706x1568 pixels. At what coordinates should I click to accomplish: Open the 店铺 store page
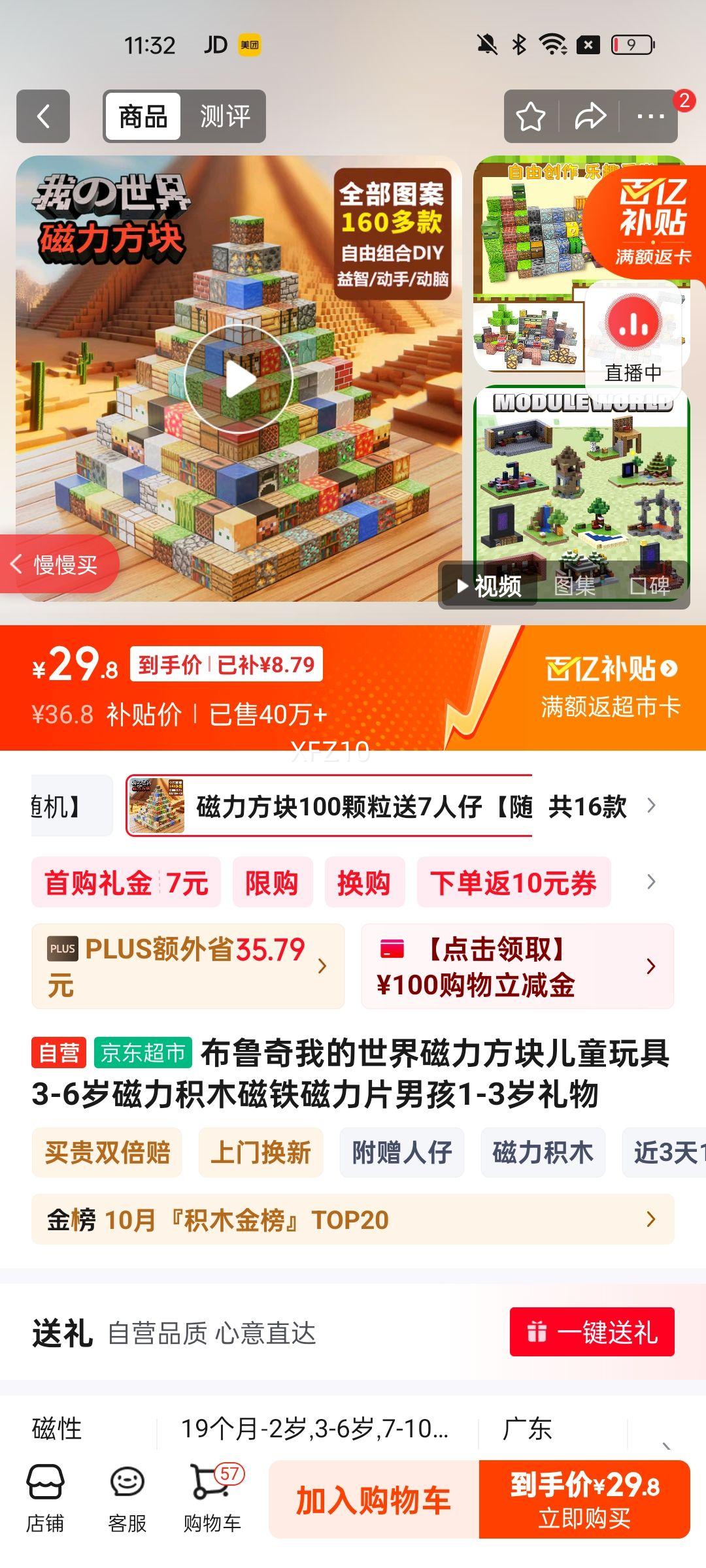point(45,1499)
